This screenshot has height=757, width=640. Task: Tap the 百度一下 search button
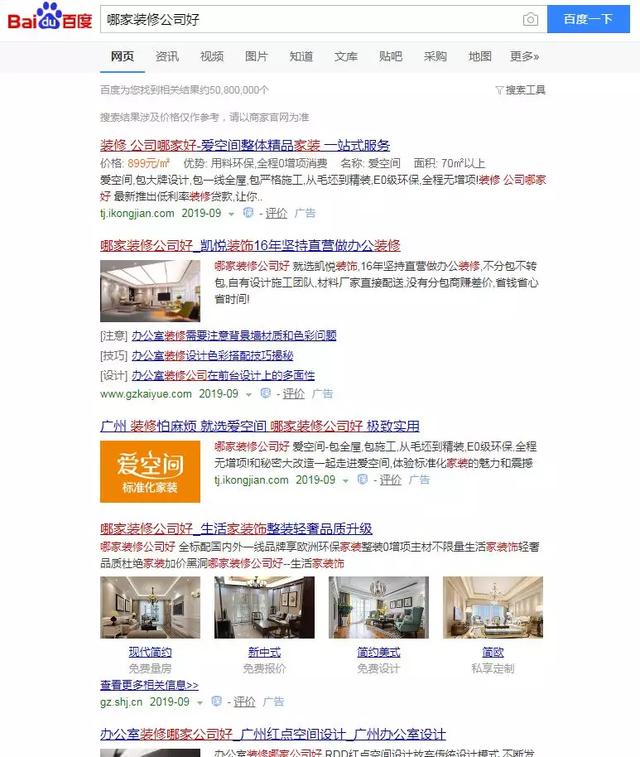(587, 19)
